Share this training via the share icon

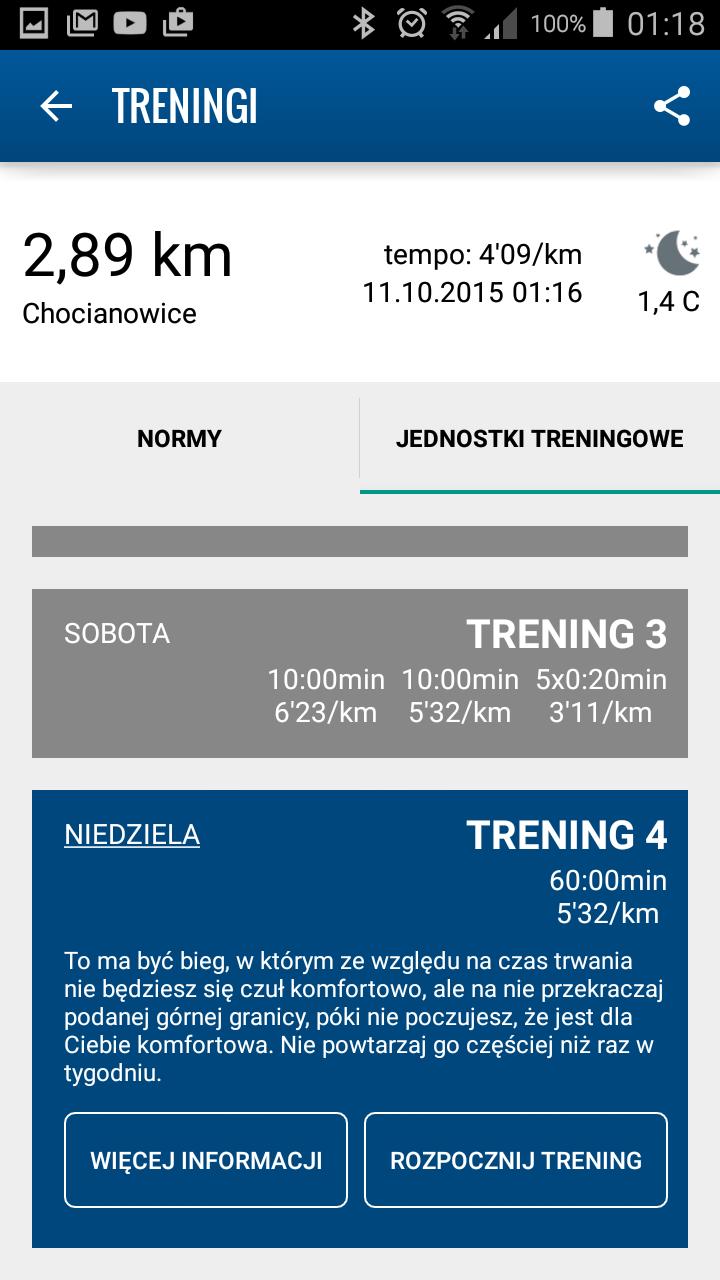tap(672, 106)
